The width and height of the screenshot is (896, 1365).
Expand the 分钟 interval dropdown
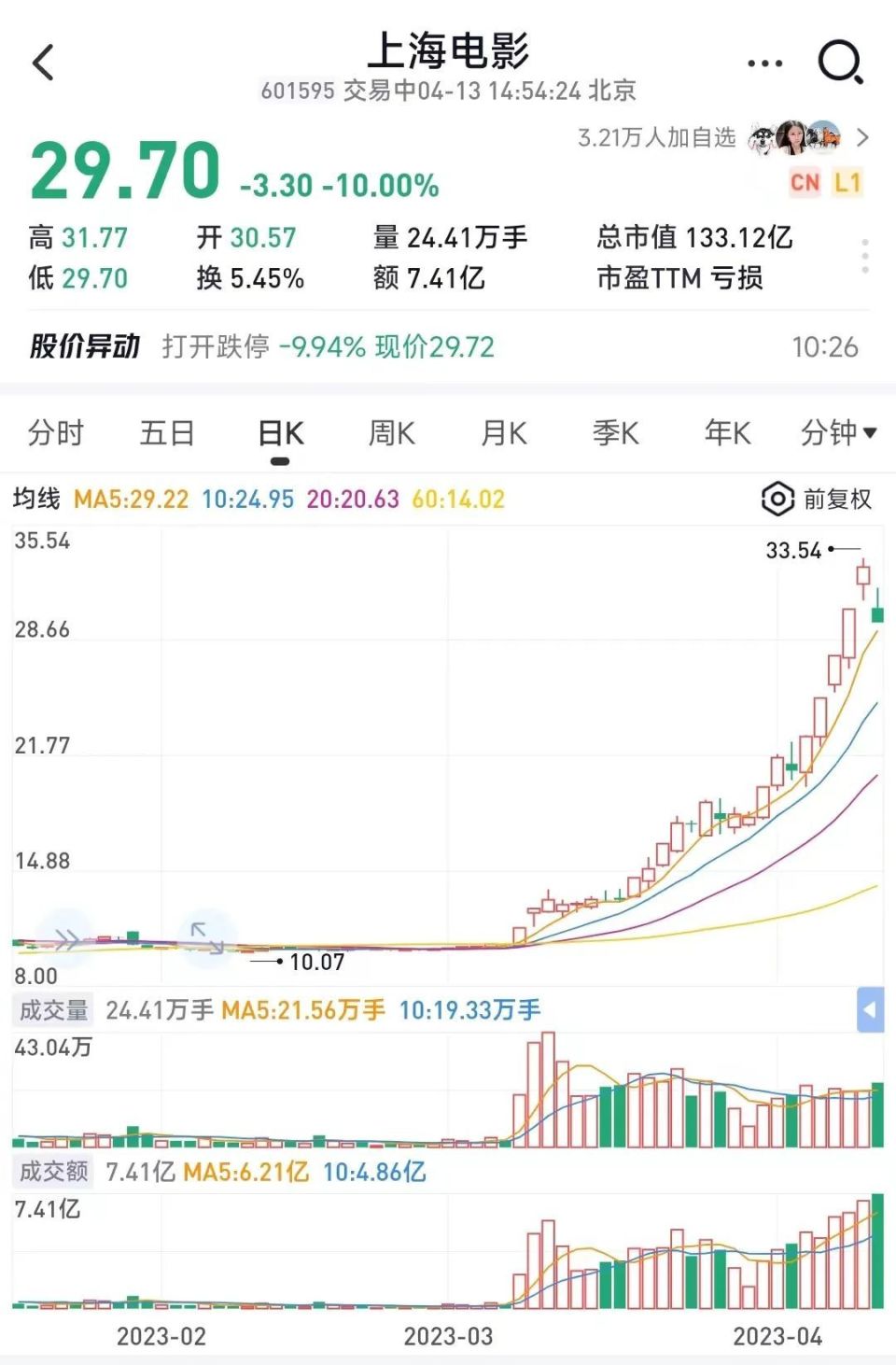click(838, 433)
